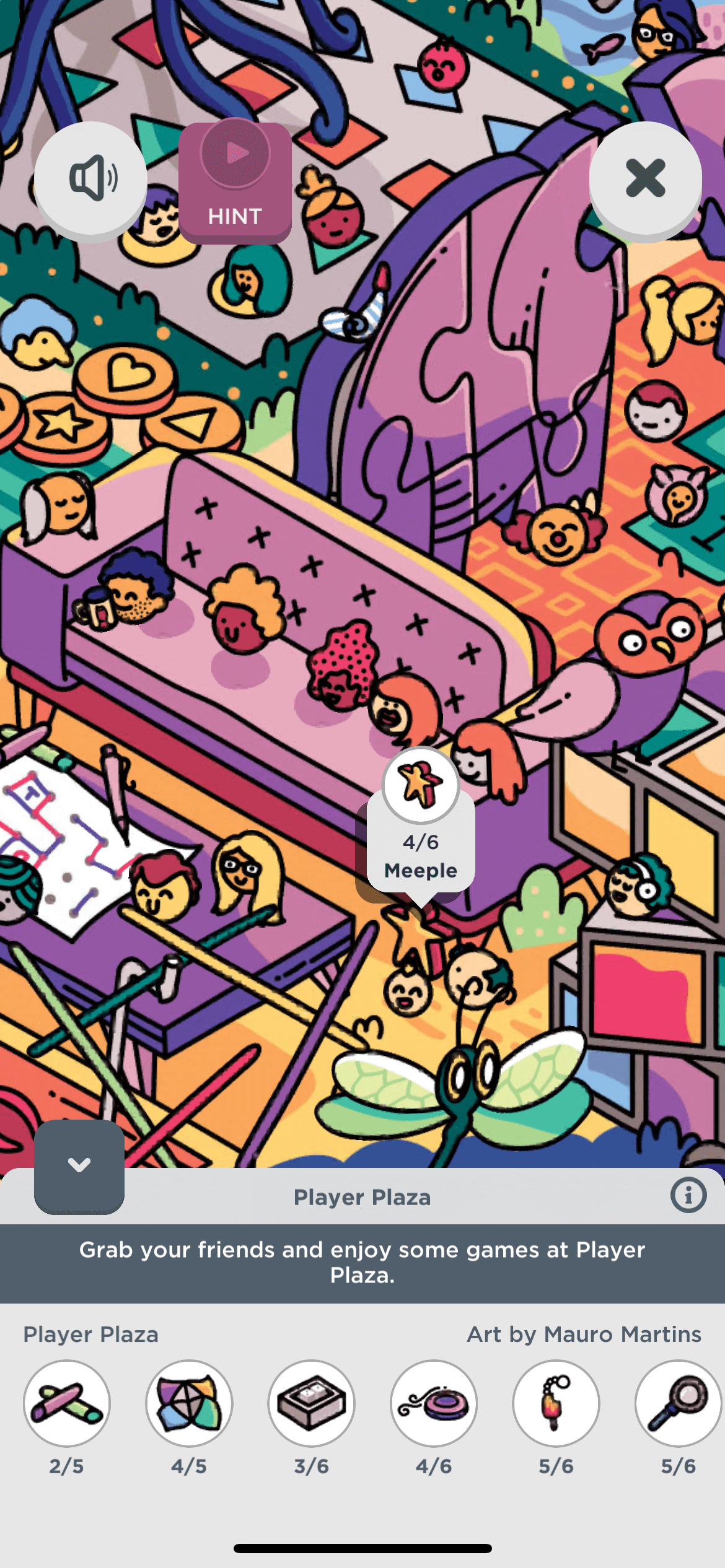Viewport: 725px width, 1568px height.
Task: Select the magnifying glass item 5/6
Action: pyautogui.click(x=678, y=1403)
